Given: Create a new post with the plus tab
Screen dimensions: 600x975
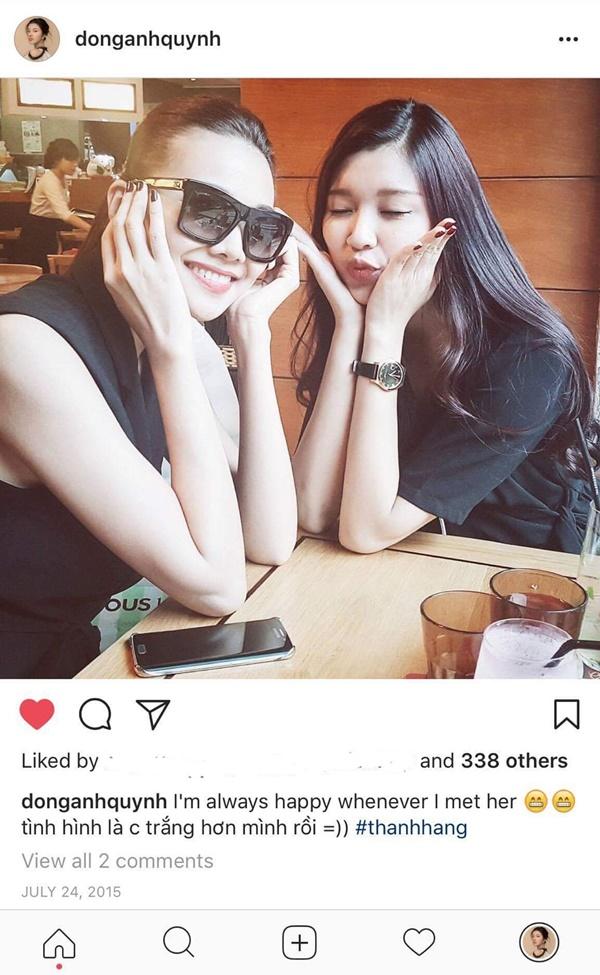Looking at the screenshot, I should point(299,942).
